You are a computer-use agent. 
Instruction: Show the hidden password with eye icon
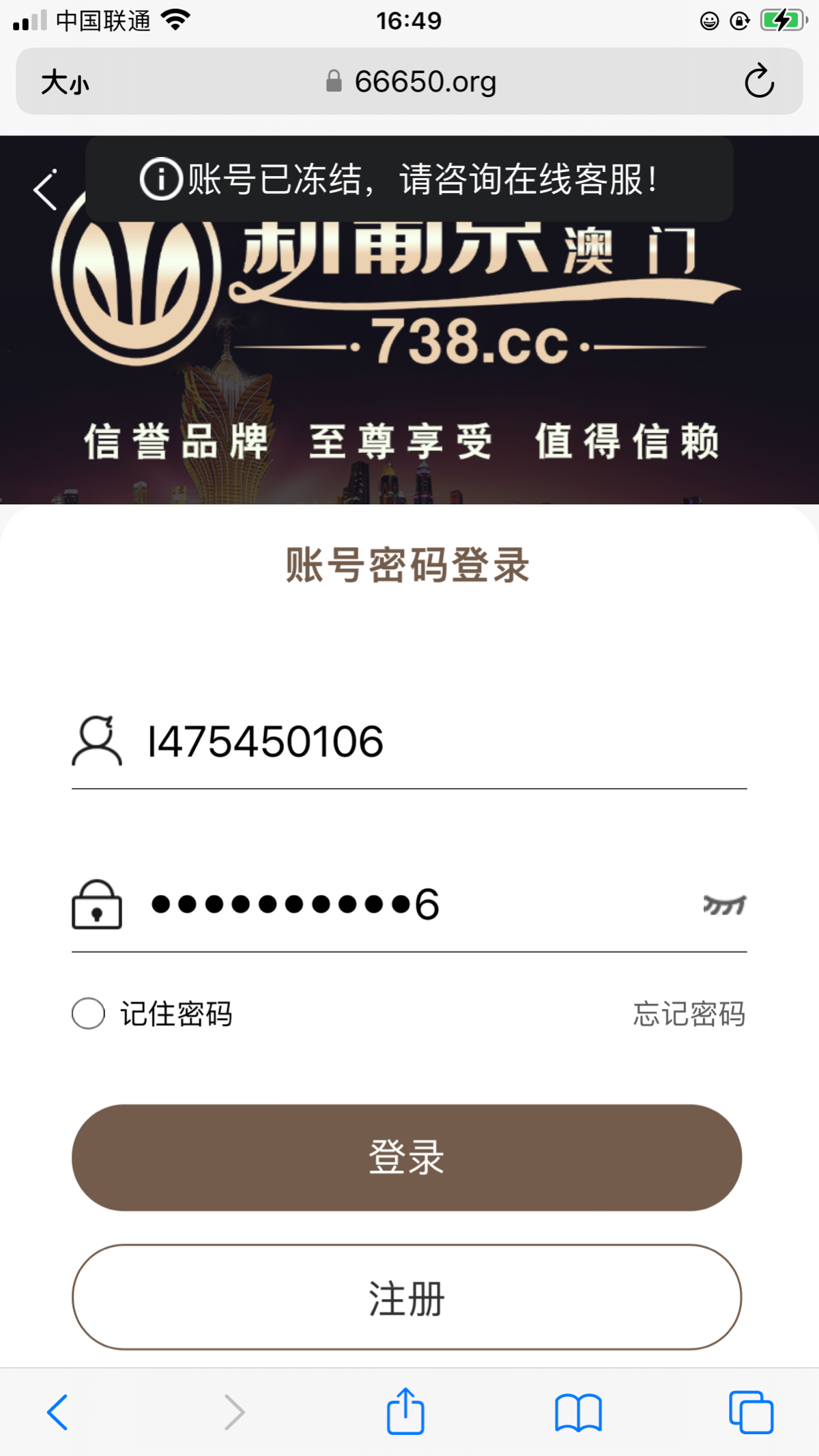pos(724,905)
